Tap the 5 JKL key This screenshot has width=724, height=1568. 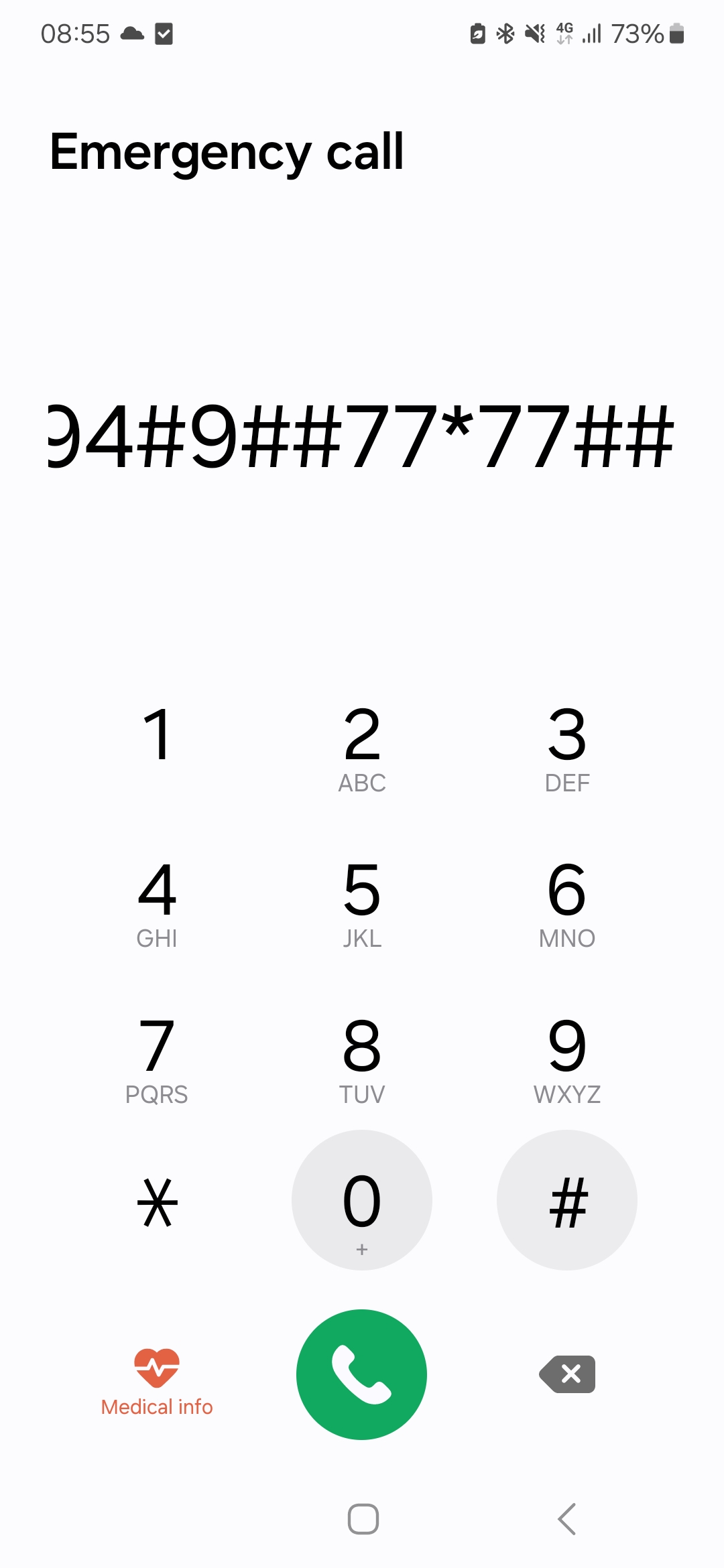(362, 903)
